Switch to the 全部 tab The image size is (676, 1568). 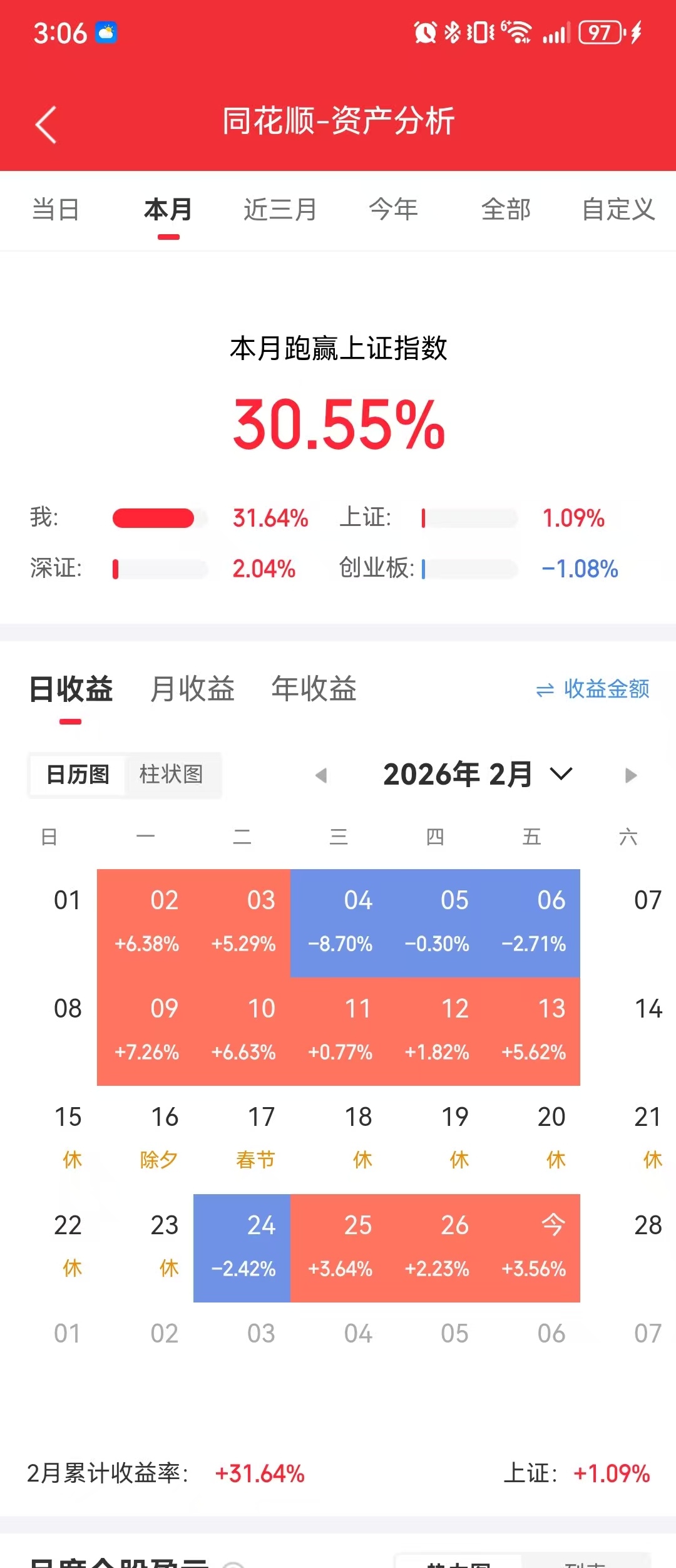coord(506,209)
